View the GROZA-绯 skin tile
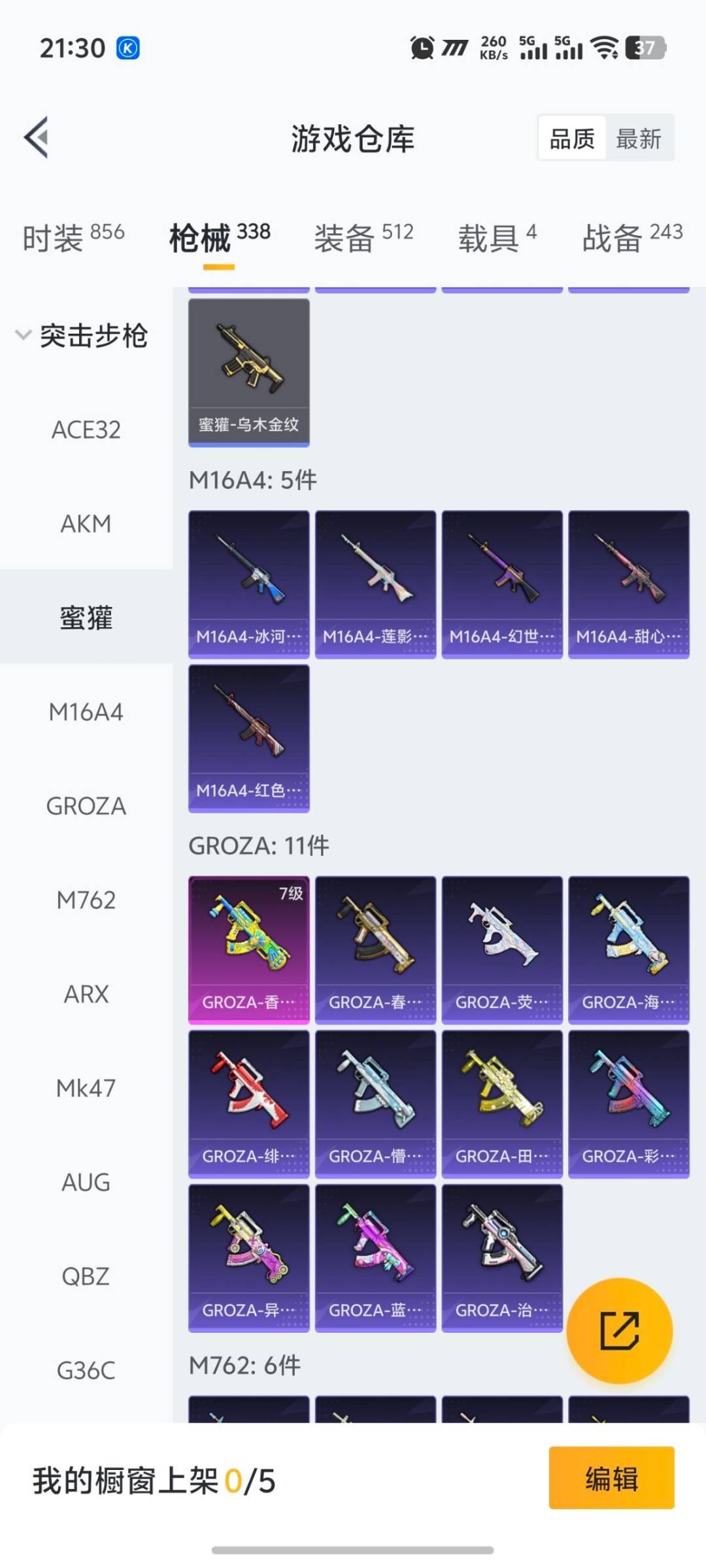Image resolution: width=706 pixels, height=1568 pixels. pos(248,1104)
